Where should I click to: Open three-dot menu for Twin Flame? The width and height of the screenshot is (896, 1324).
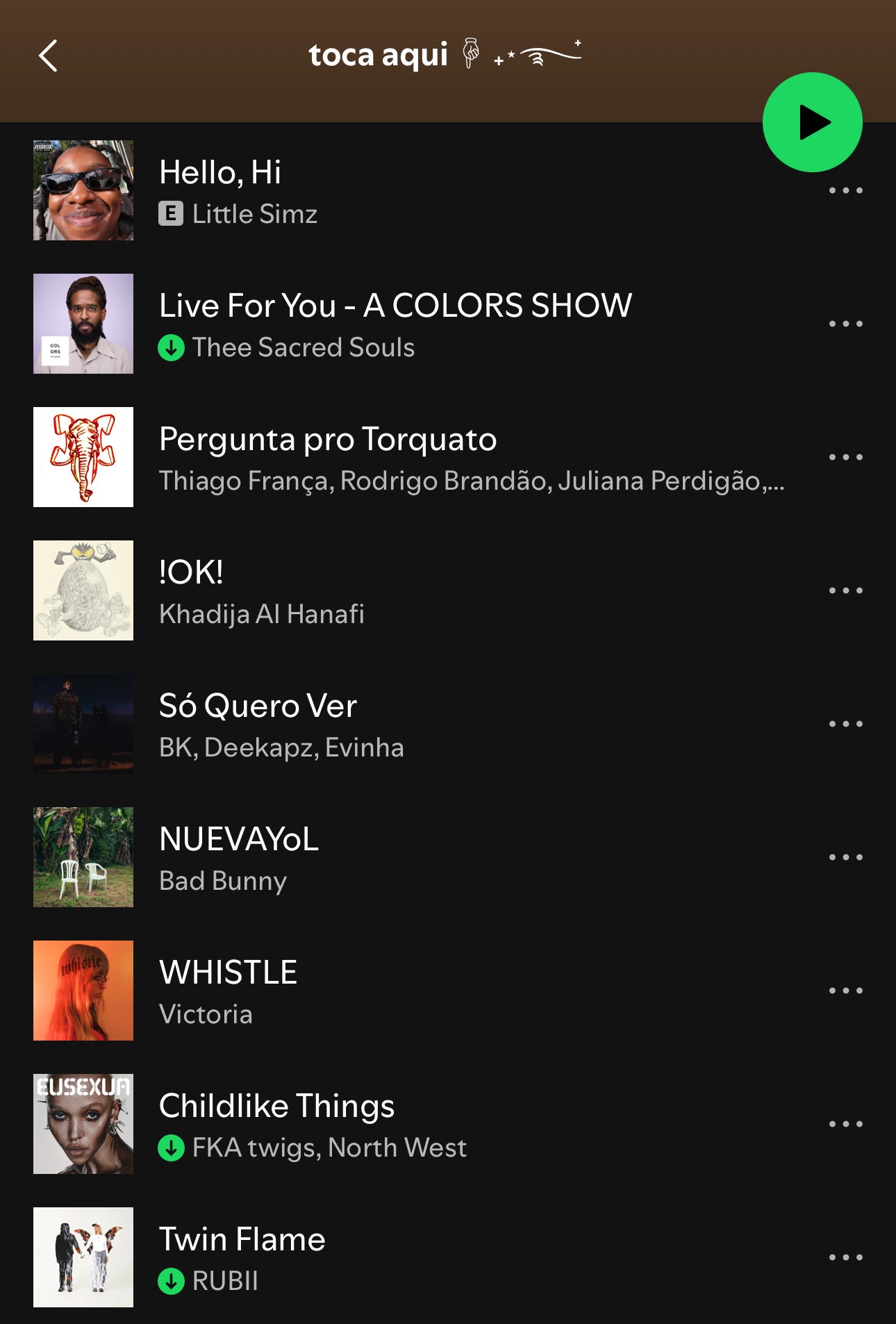(845, 1257)
